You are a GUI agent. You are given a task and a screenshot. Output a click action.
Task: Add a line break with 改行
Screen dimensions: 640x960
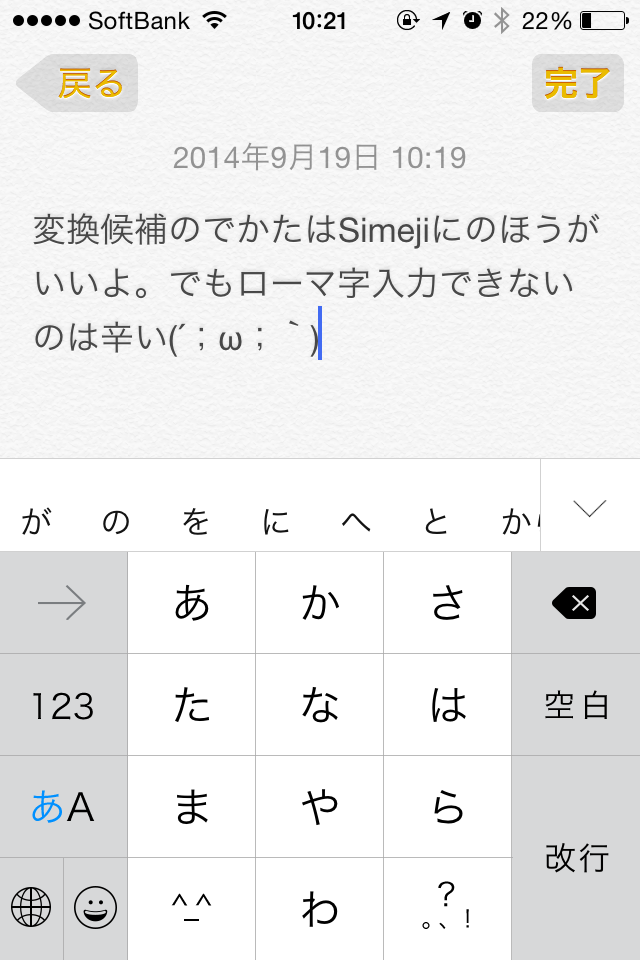tap(575, 857)
